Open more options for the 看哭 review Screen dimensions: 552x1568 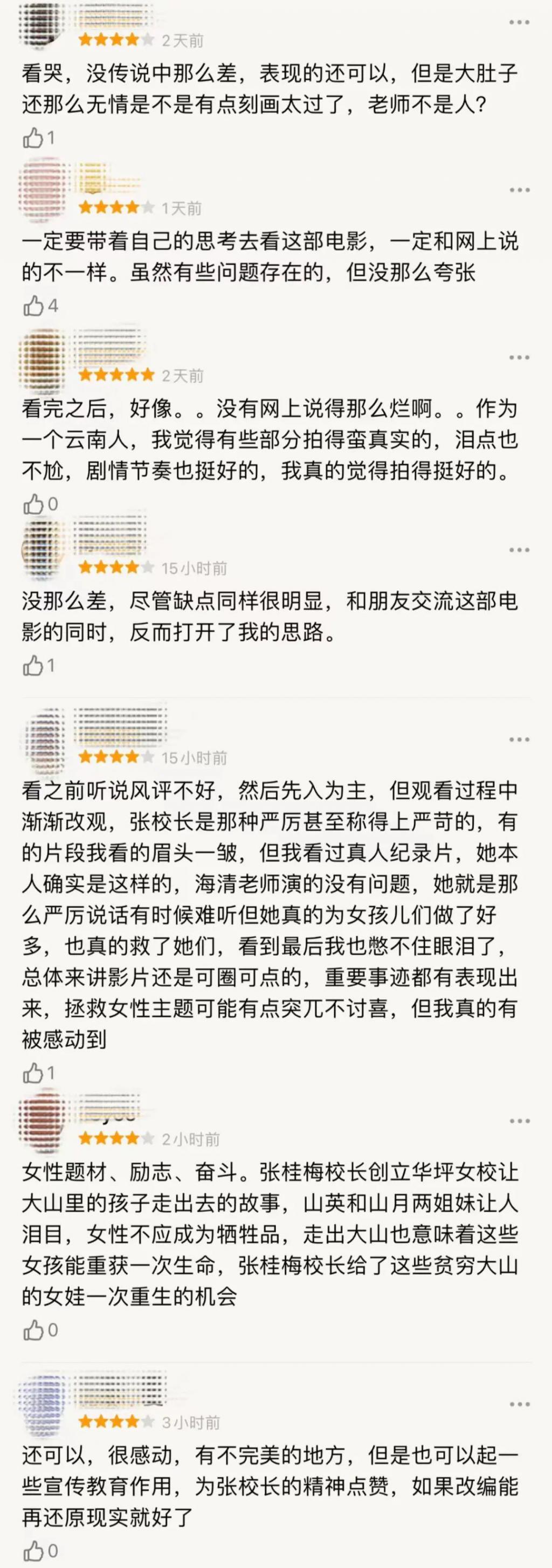pos(519,23)
